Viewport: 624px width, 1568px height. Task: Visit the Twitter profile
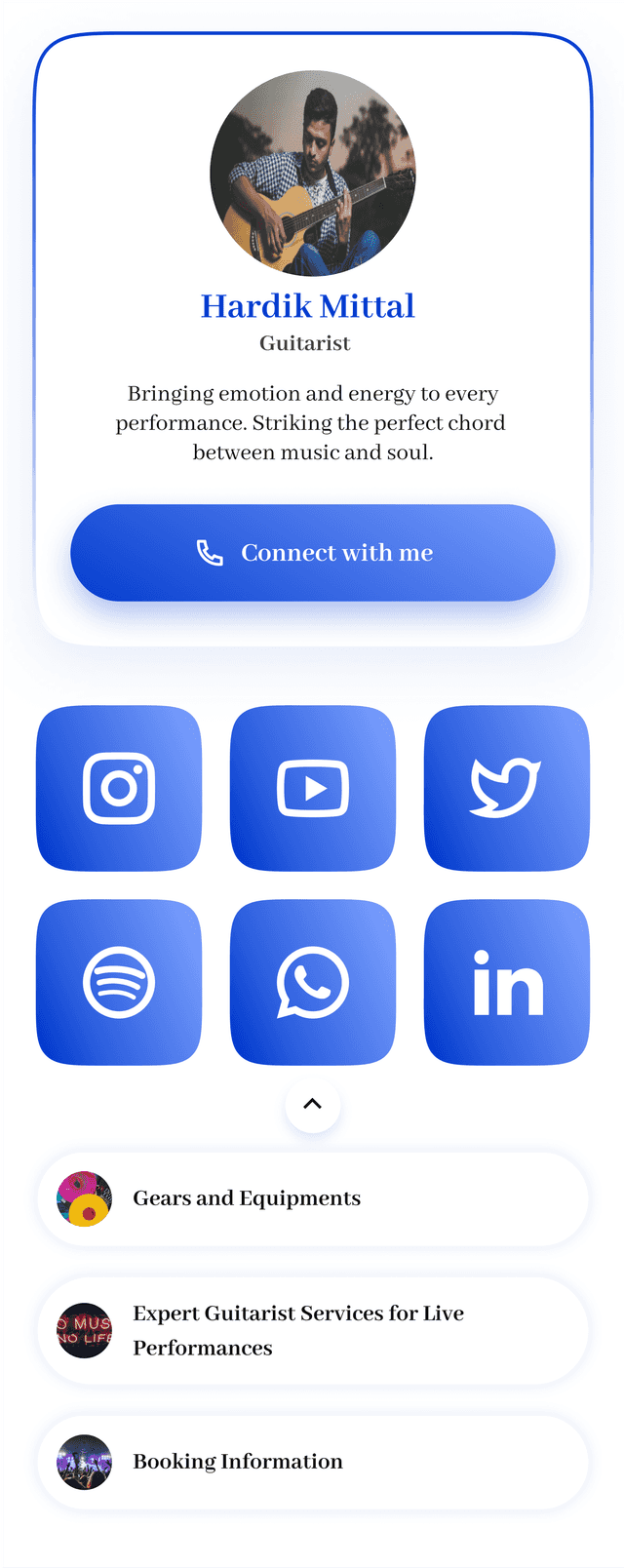click(x=506, y=788)
